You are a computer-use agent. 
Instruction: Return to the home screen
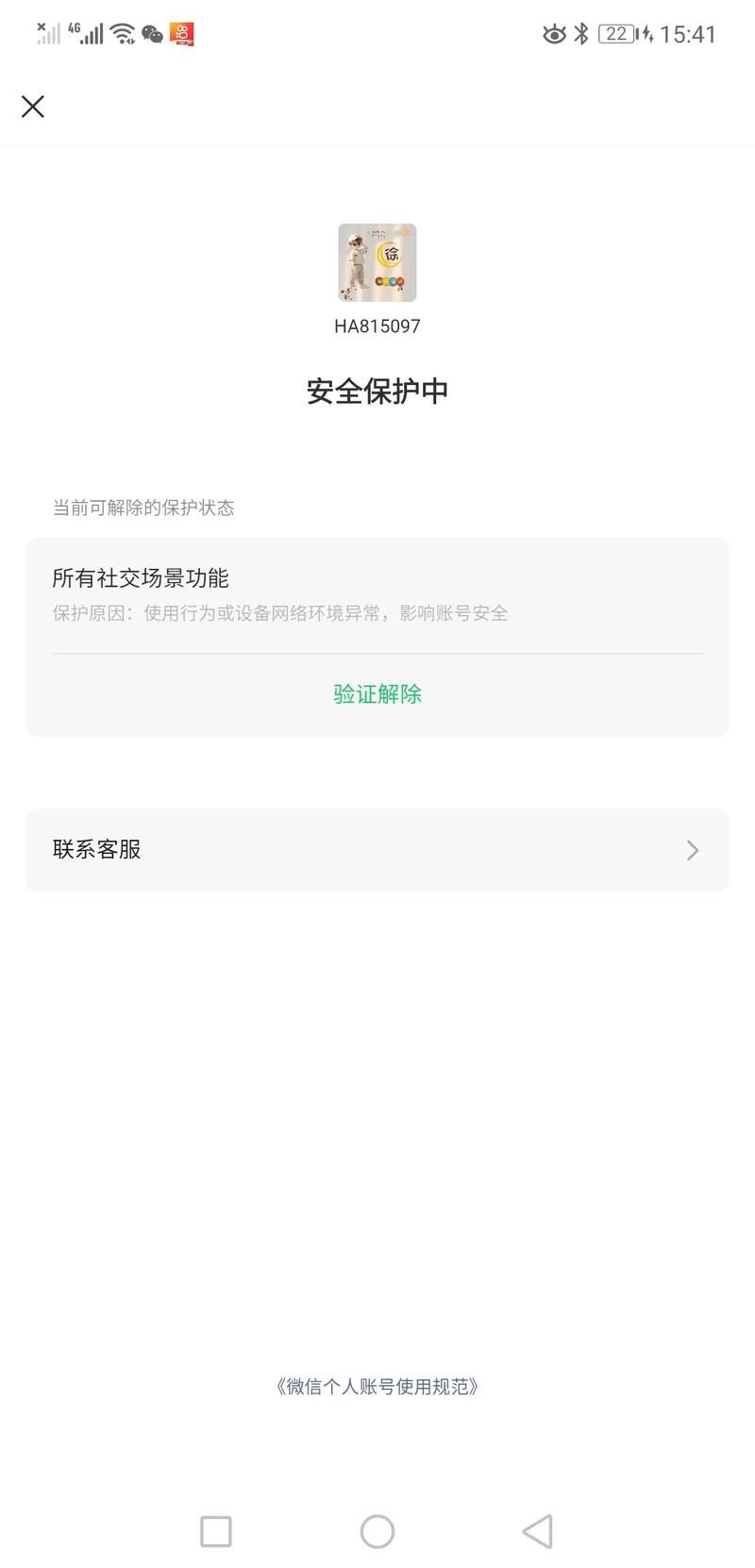pos(377,1531)
